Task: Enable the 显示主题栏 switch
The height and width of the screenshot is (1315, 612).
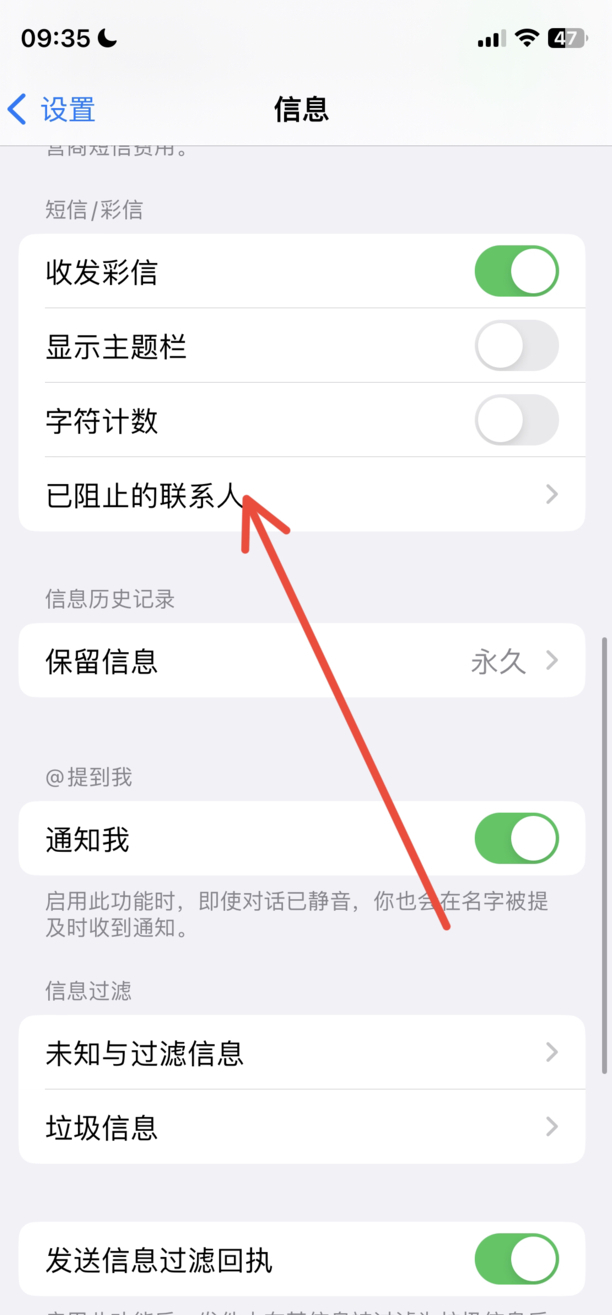Action: click(516, 346)
